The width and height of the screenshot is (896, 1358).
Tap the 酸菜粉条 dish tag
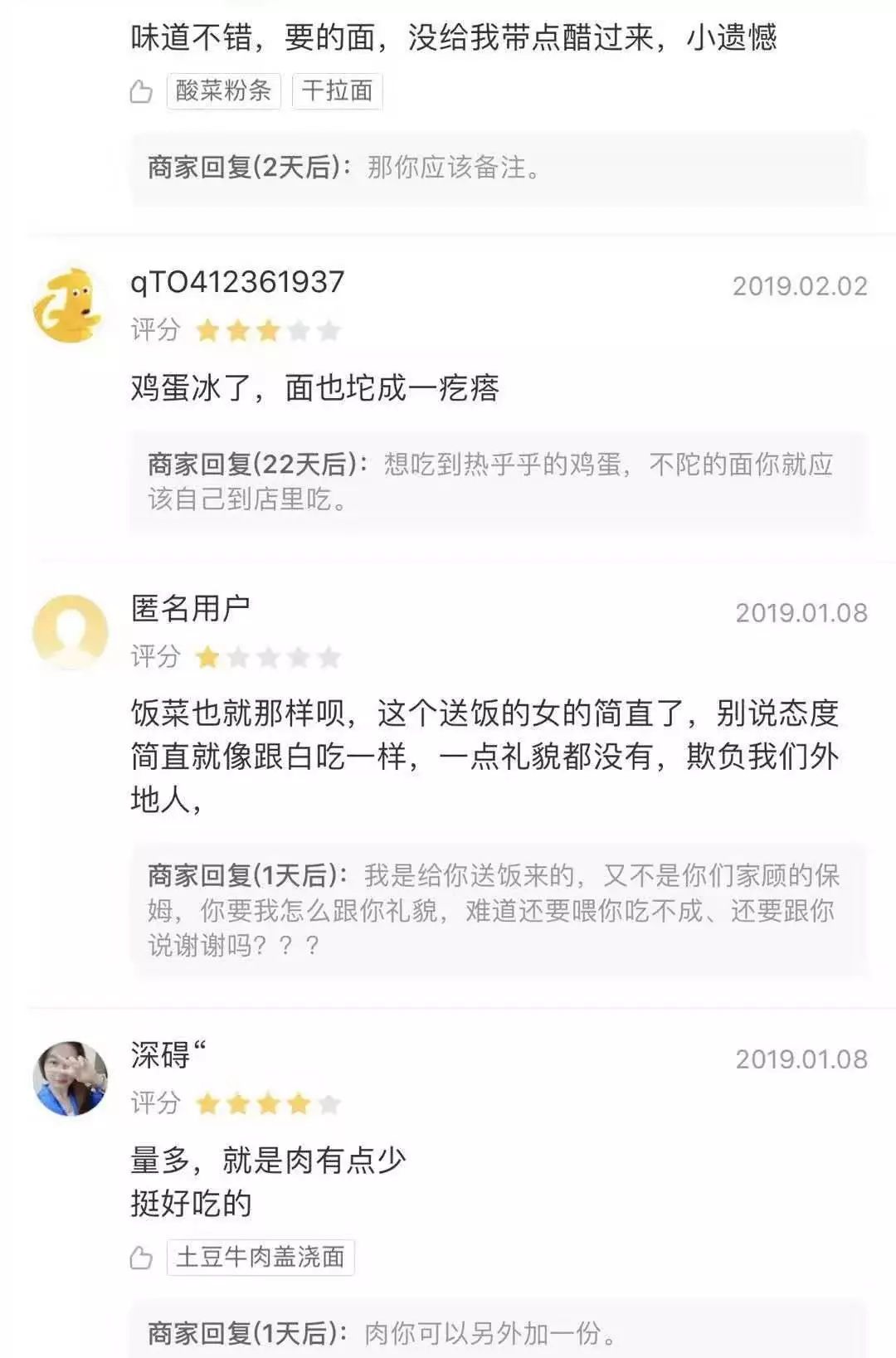point(223,90)
